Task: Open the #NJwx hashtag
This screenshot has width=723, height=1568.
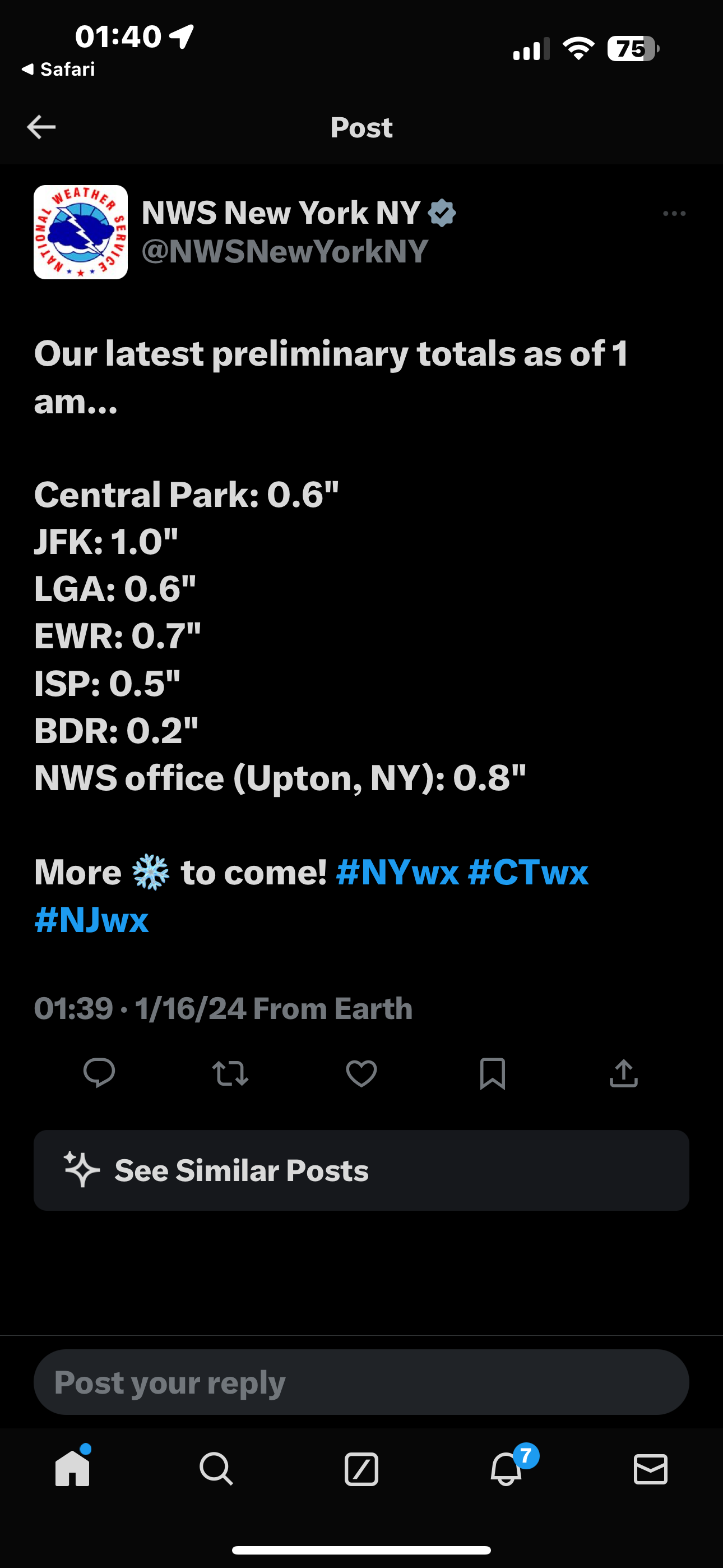Action: click(x=91, y=920)
